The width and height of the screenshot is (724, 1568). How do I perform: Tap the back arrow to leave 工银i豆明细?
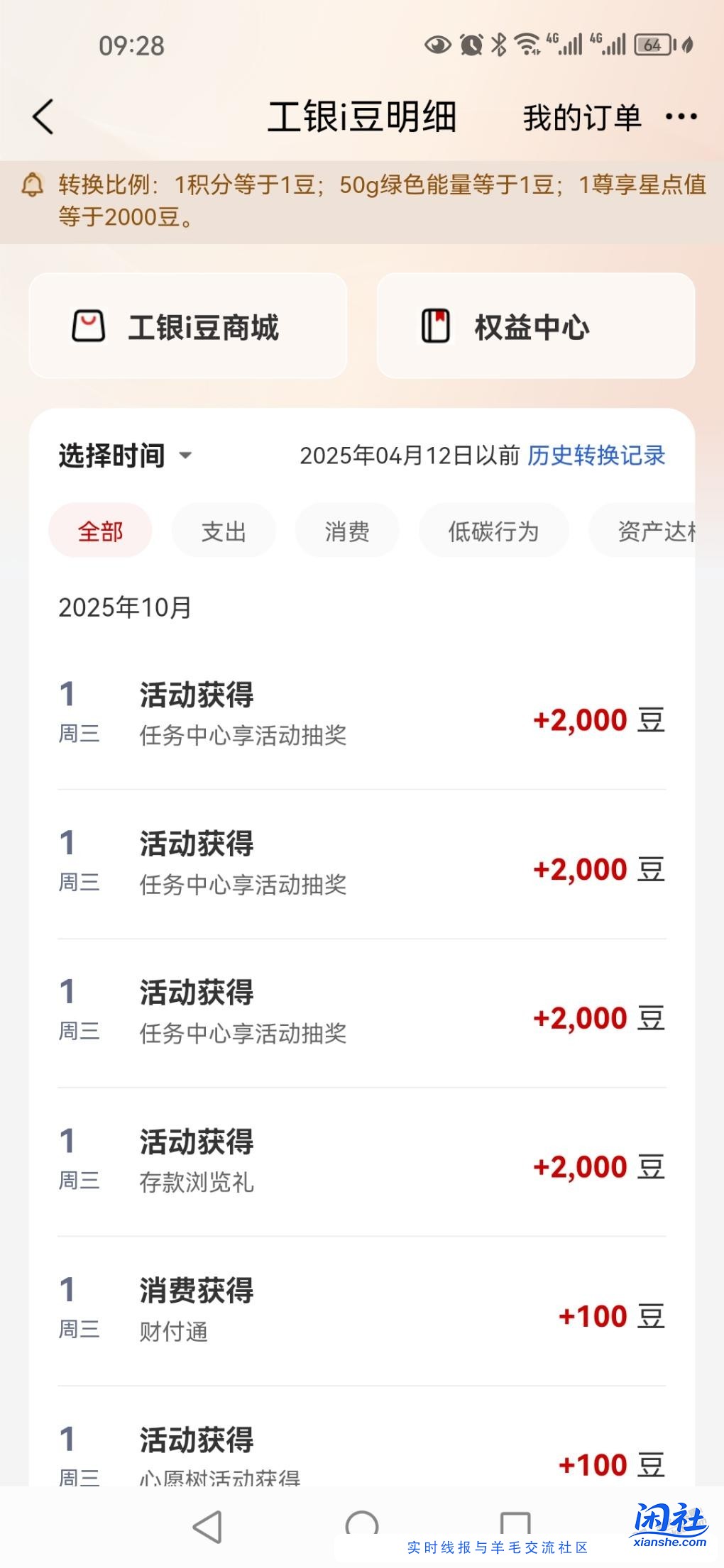coord(43,116)
